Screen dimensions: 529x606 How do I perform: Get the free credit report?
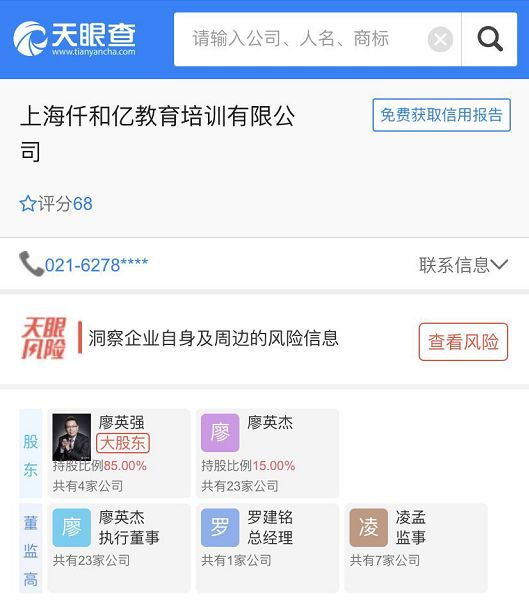[x=441, y=115]
